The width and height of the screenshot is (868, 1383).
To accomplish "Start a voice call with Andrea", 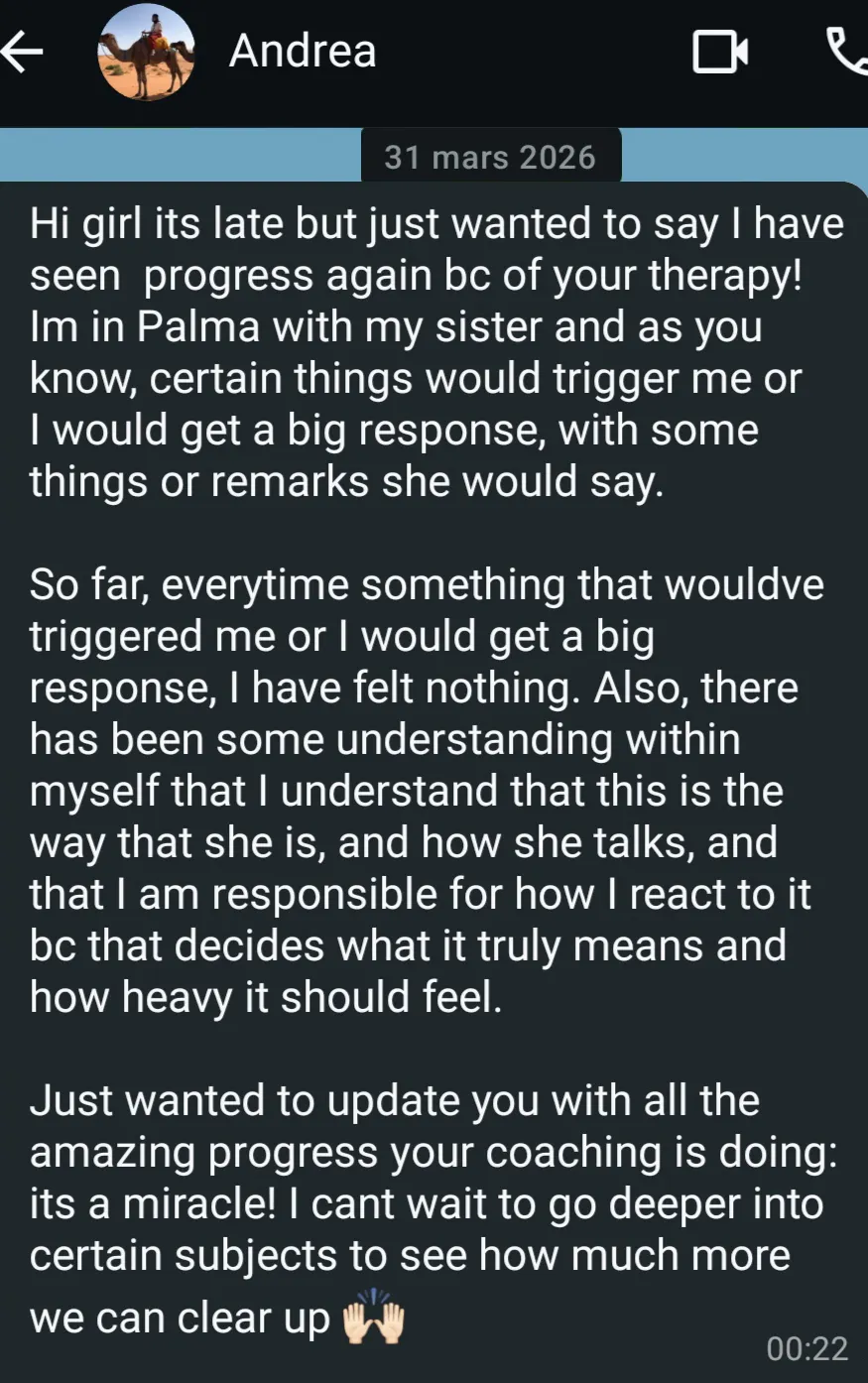I will [847, 52].
